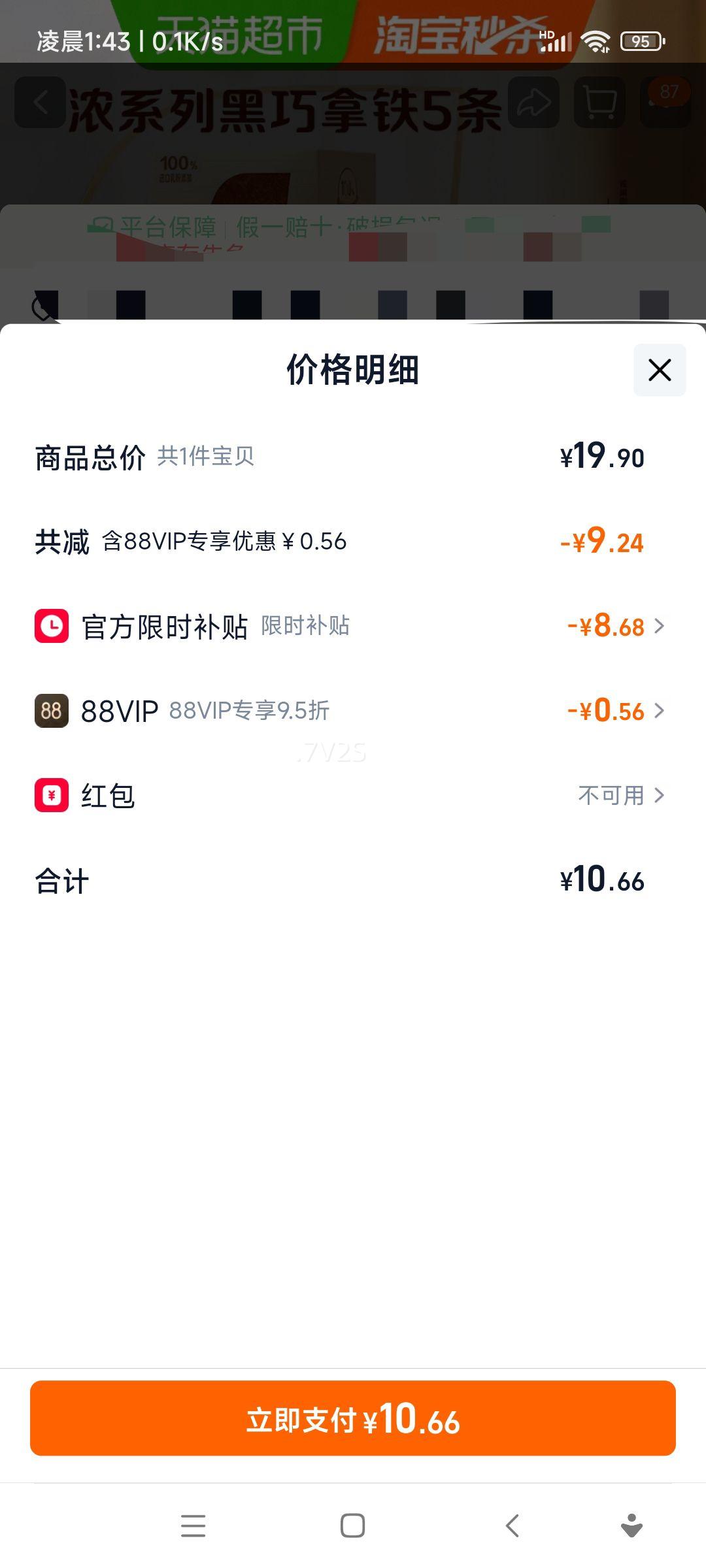Screen dimensions: 706x1568
Task: Expand the 88VIP 9.5折 discount details
Action: click(660, 711)
